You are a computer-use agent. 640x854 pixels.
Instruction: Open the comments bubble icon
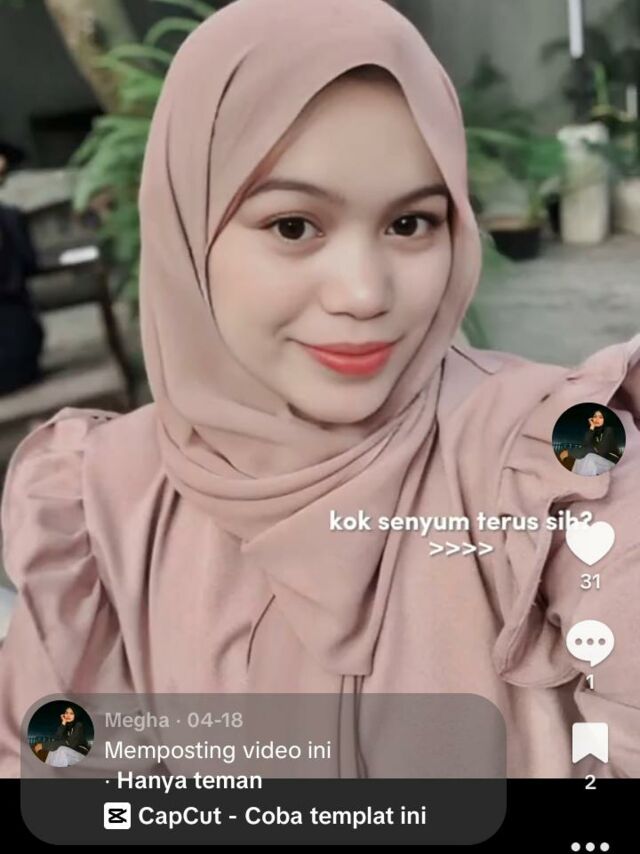coord(590,643)
